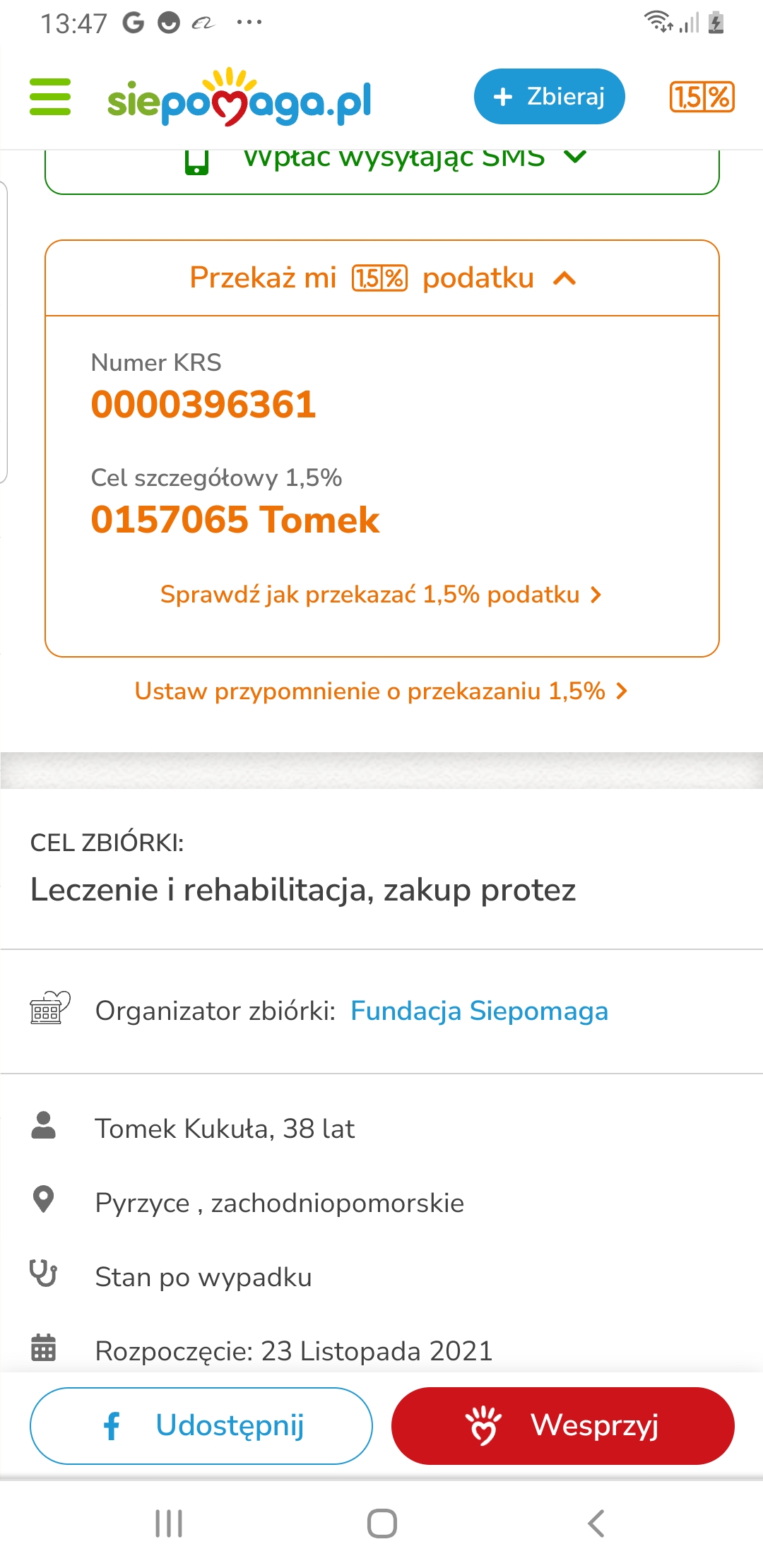Open the hamburger navigation menu
This screenshot has height=1568, width=763.
tap(51, 100)
